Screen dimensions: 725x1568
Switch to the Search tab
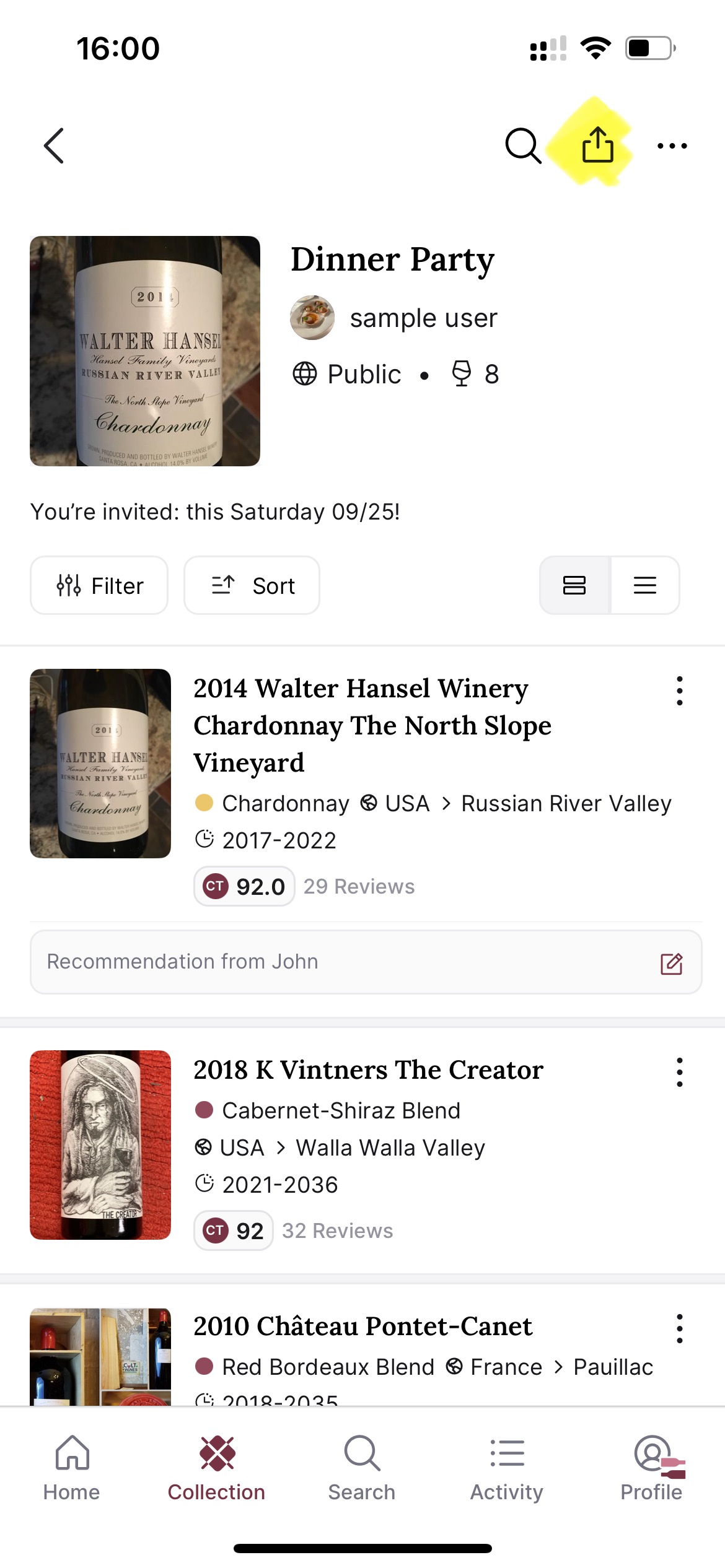pyautogui.click(x=362, y=1468)
